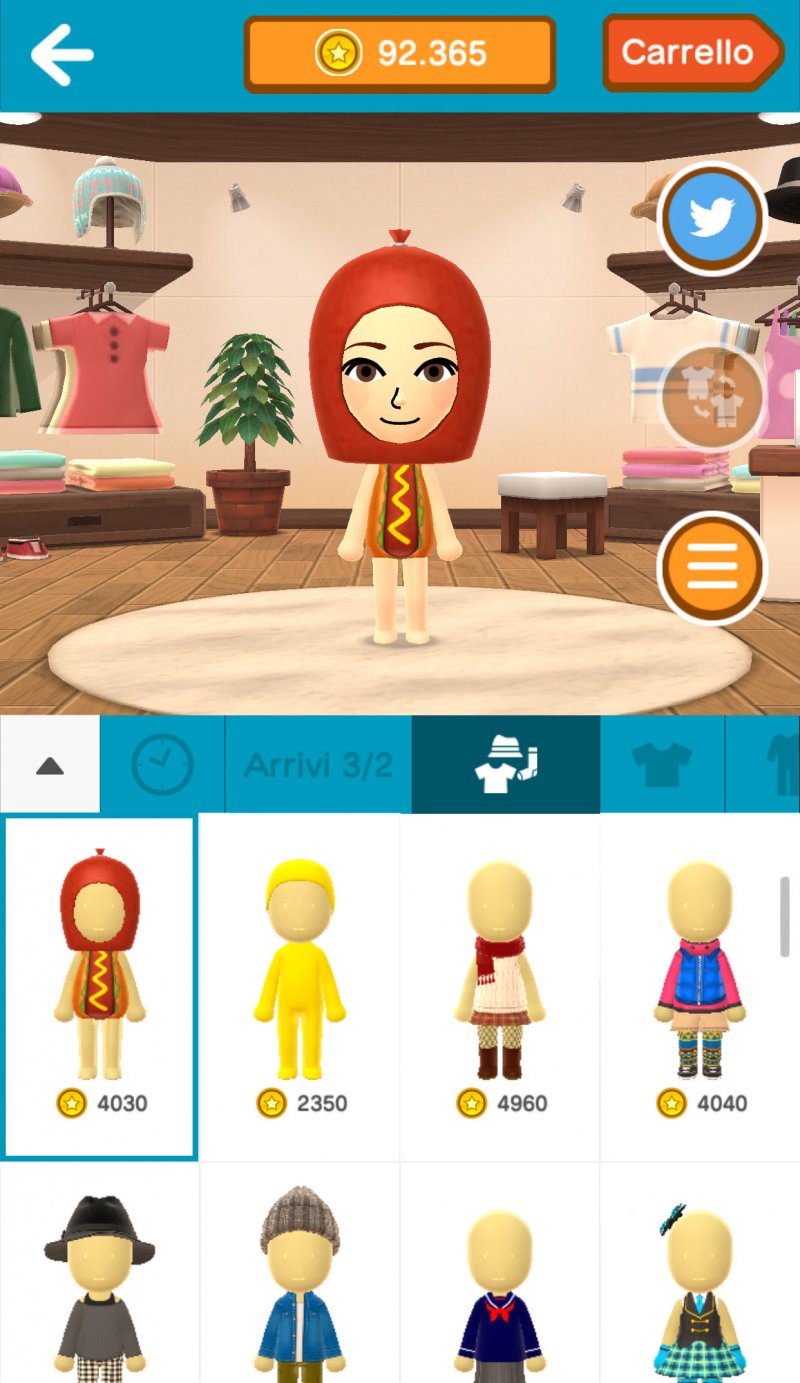The image size is (800, 1383).
Task: Tap the coin total display
Action: [400, 55]
